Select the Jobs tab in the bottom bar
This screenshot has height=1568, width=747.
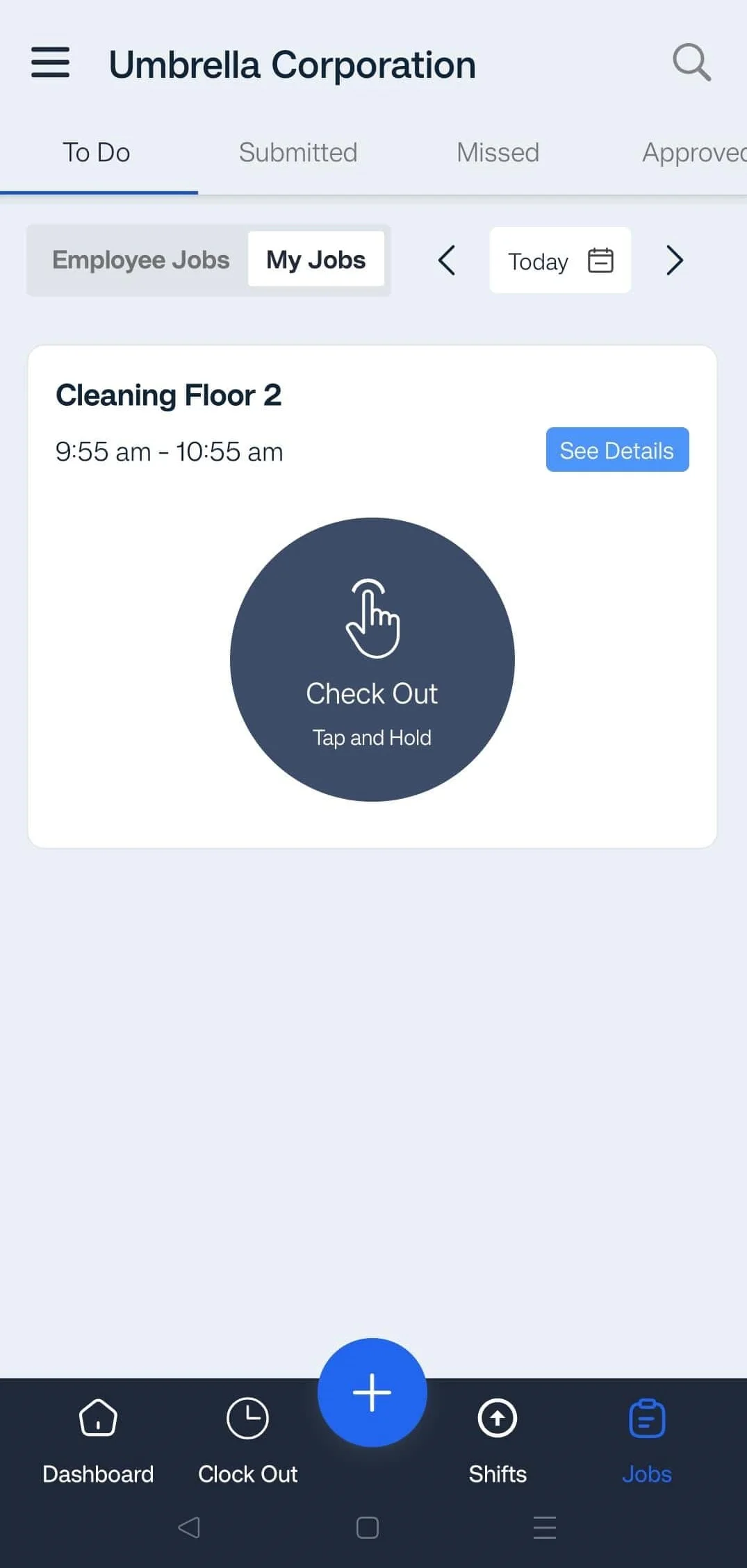[647, 1438]
